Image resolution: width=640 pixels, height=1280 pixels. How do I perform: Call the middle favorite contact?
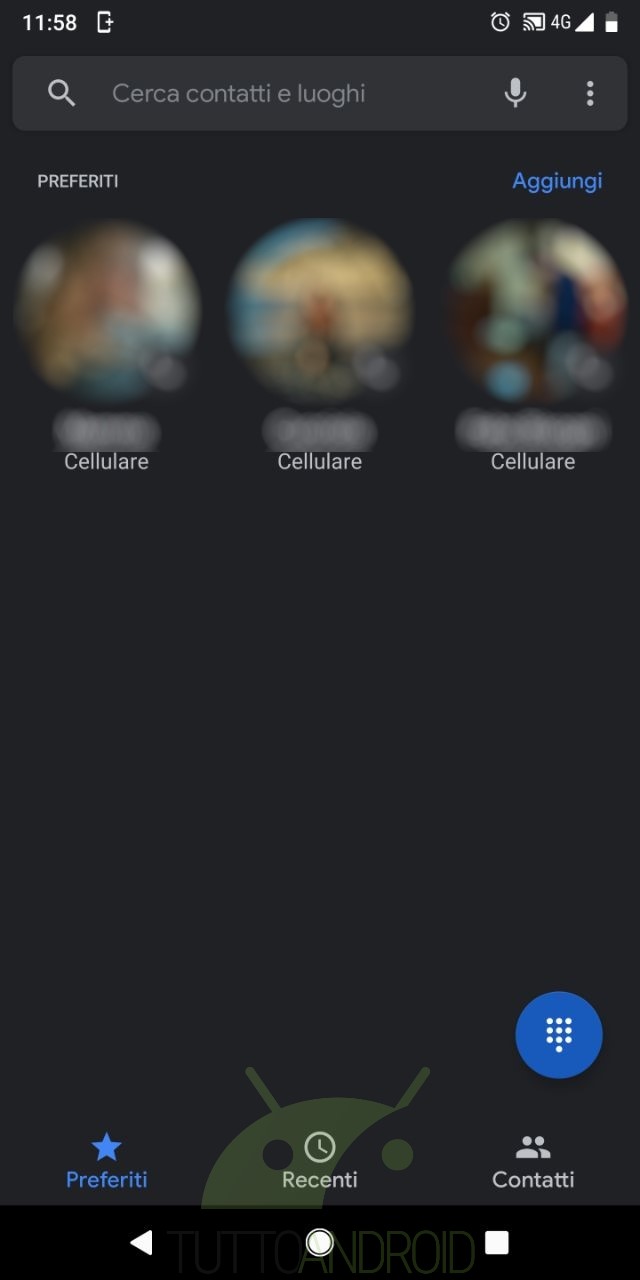(320, 312)
